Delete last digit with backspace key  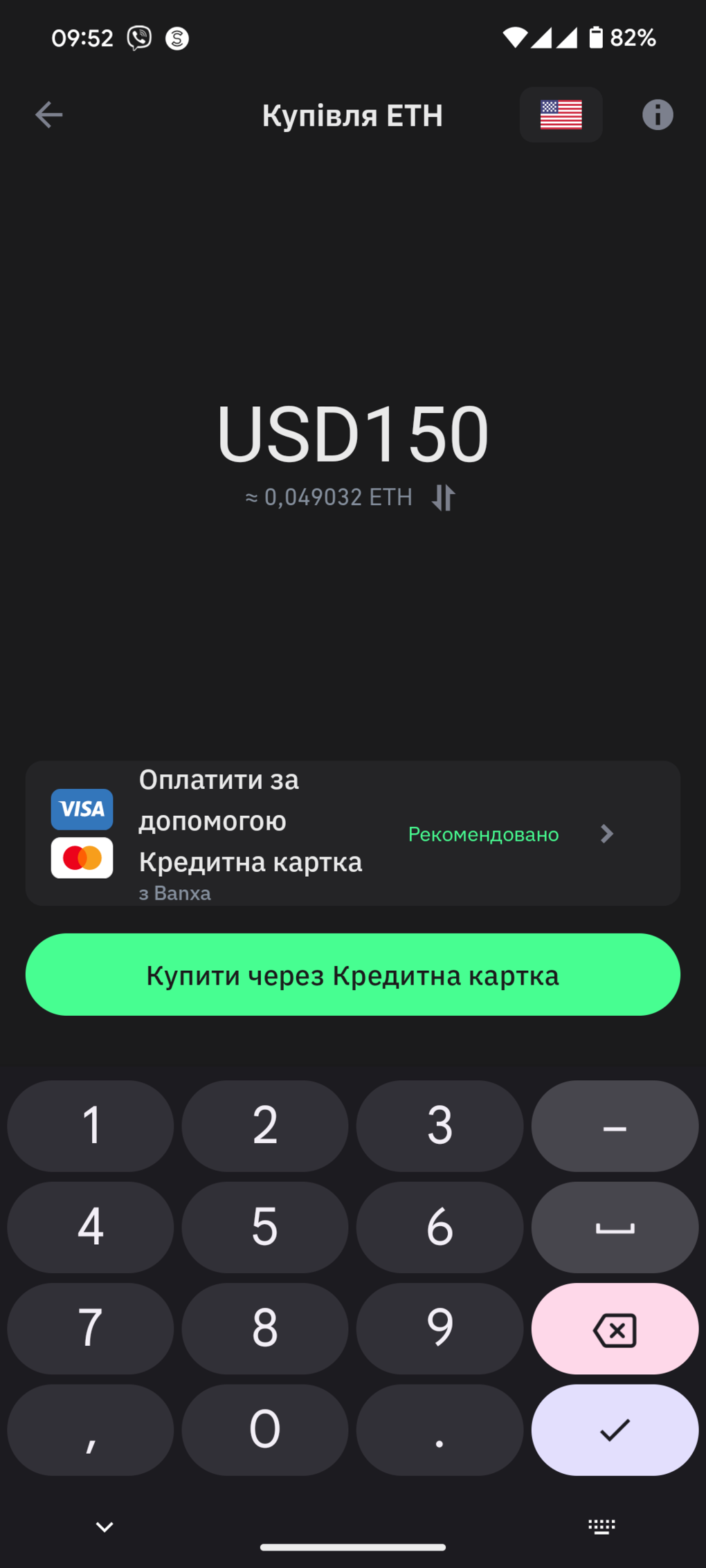(614, 1329)
